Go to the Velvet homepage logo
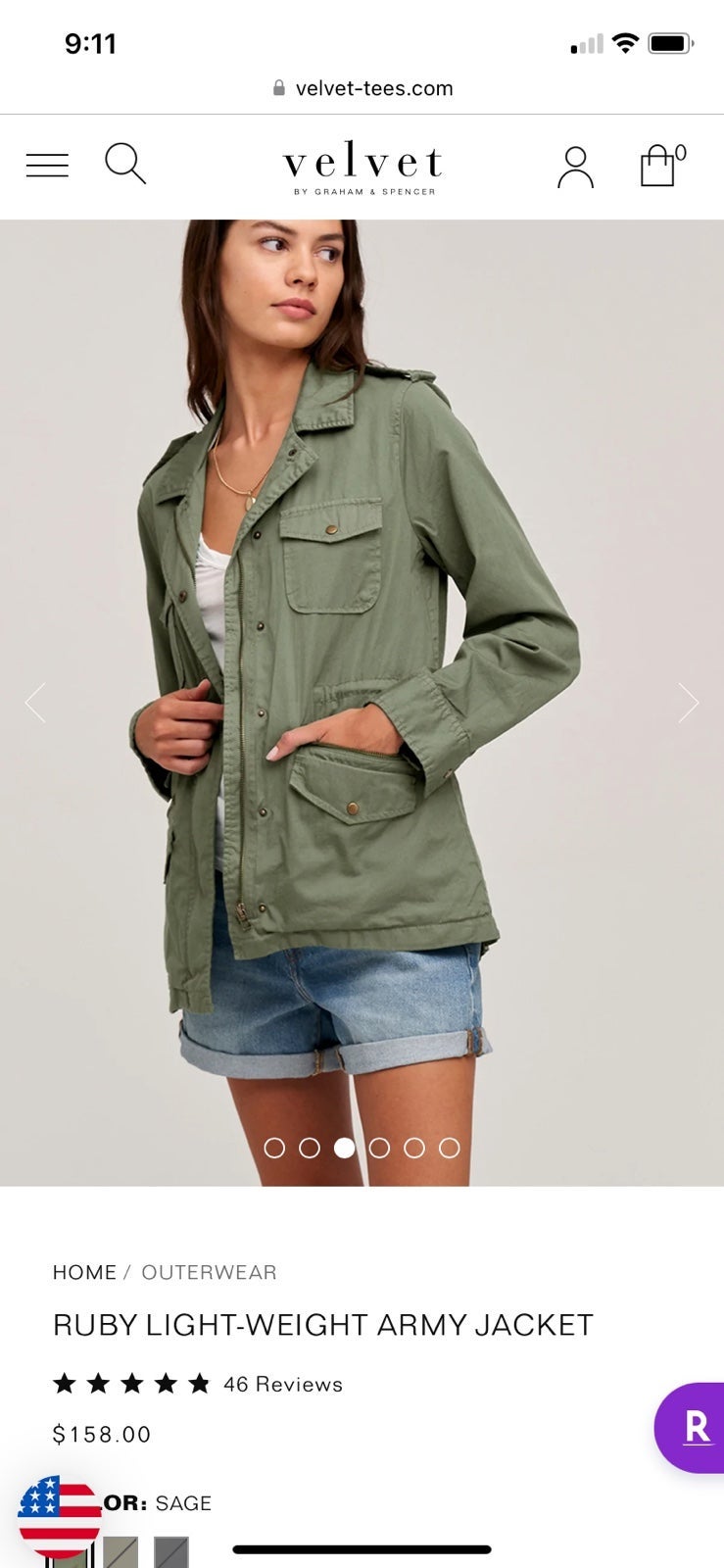 click(363, 170)
